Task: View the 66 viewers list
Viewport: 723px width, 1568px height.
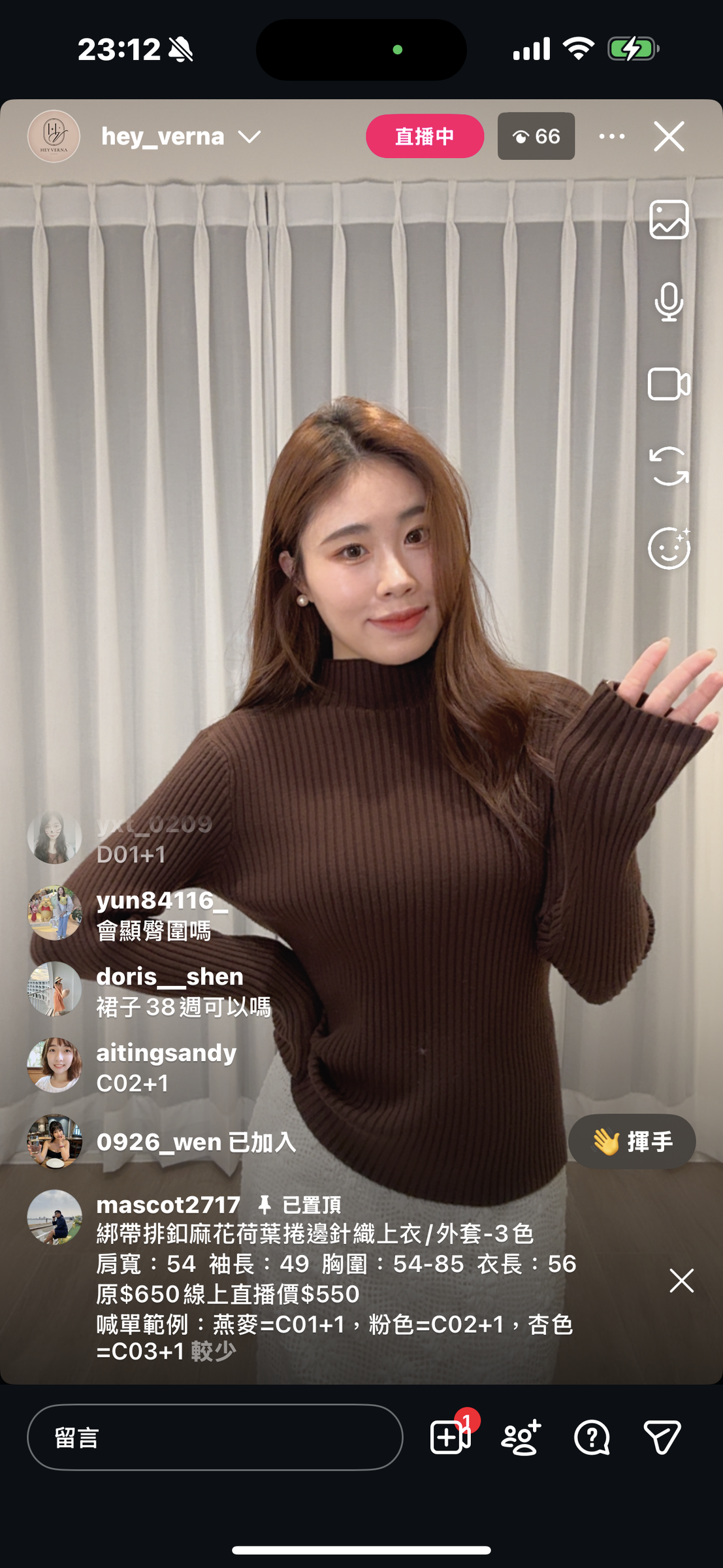Action: (536, 137)
